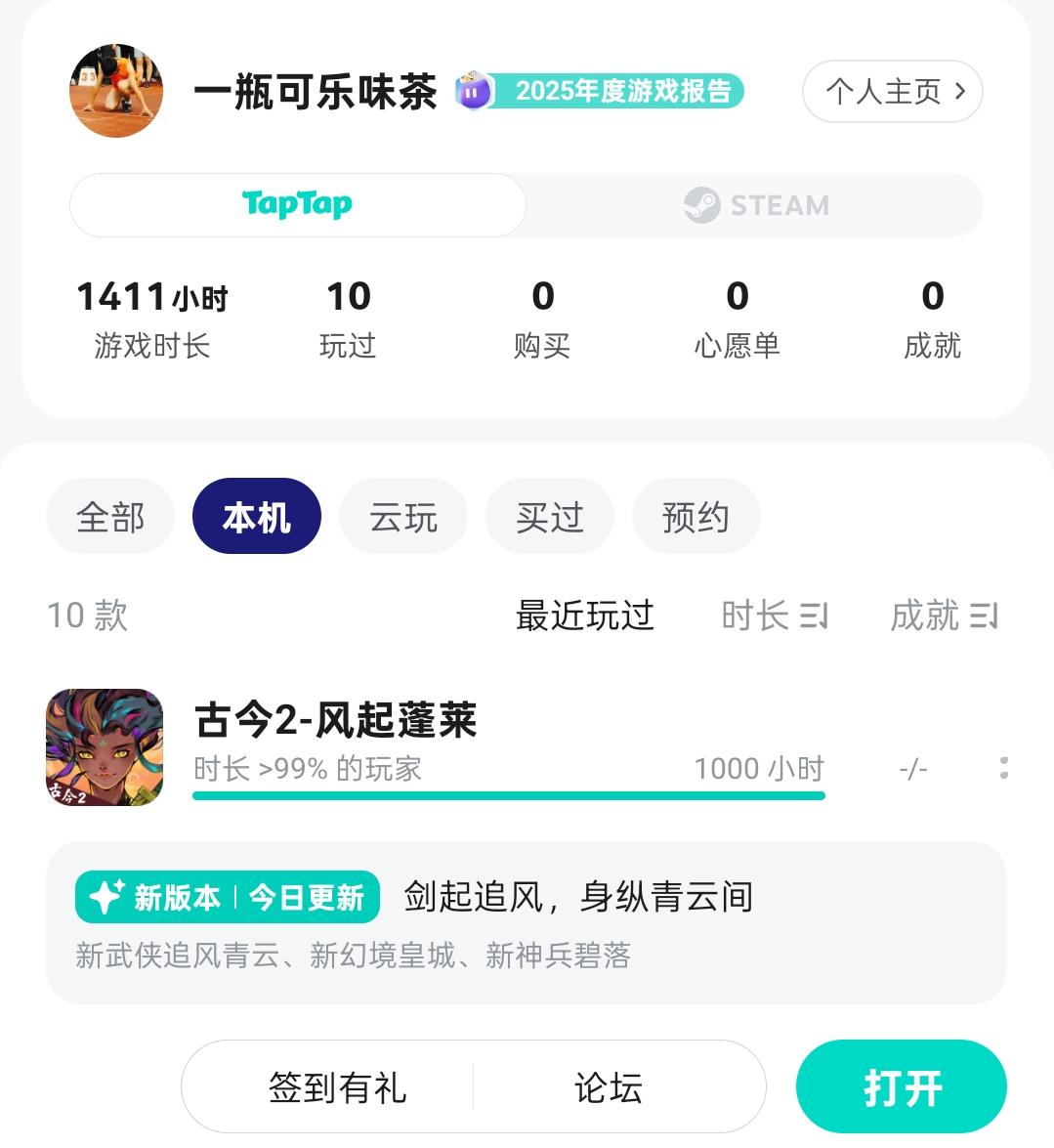
Task: Sort the game list by 时长
Action: [775, 616]
